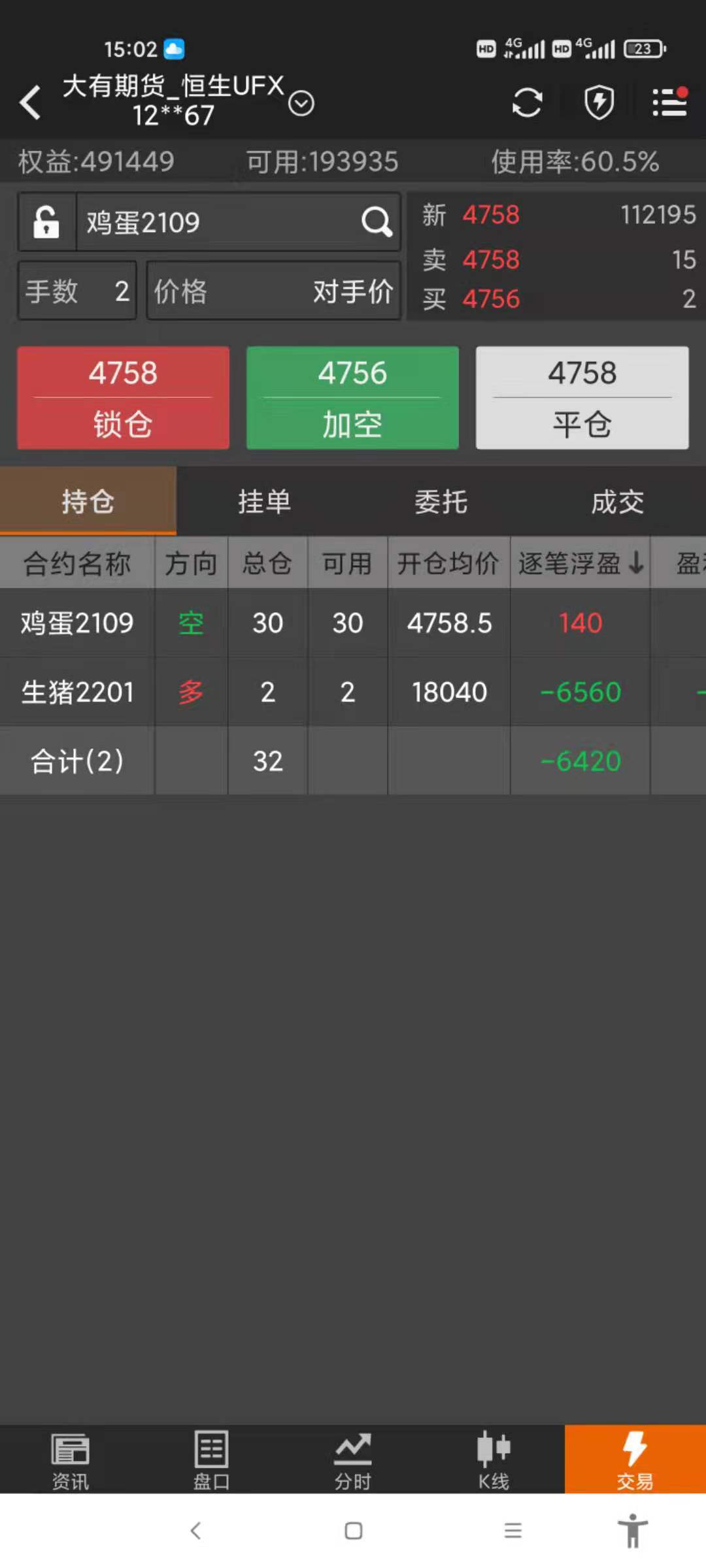The width and height of the screenshot is (706, 1568).
Task: Tap the green 加空 button at 4756
Action: pyautogui.click(x=352, y=398)
